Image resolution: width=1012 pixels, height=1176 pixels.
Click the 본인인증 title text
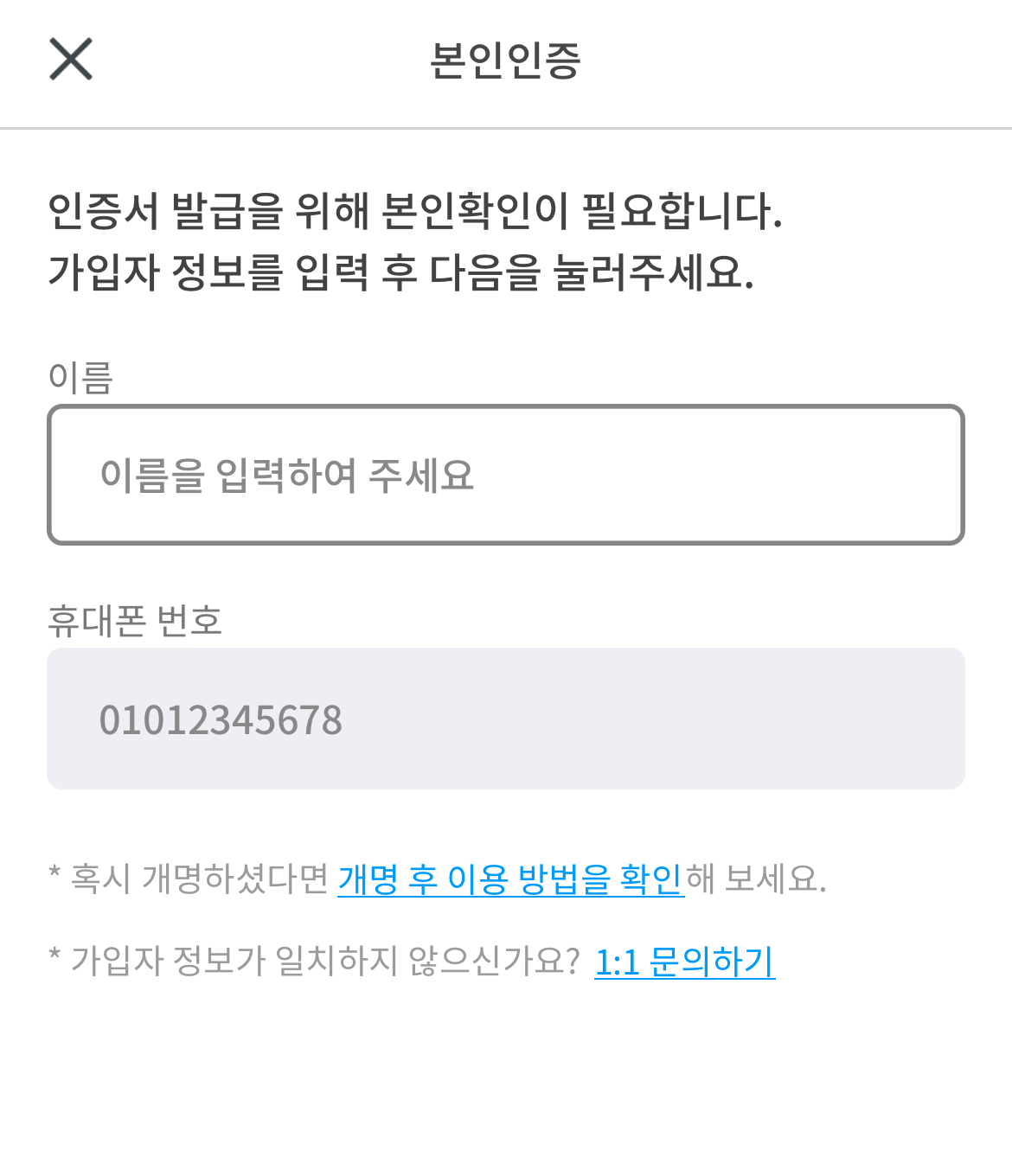pos(505,59)
